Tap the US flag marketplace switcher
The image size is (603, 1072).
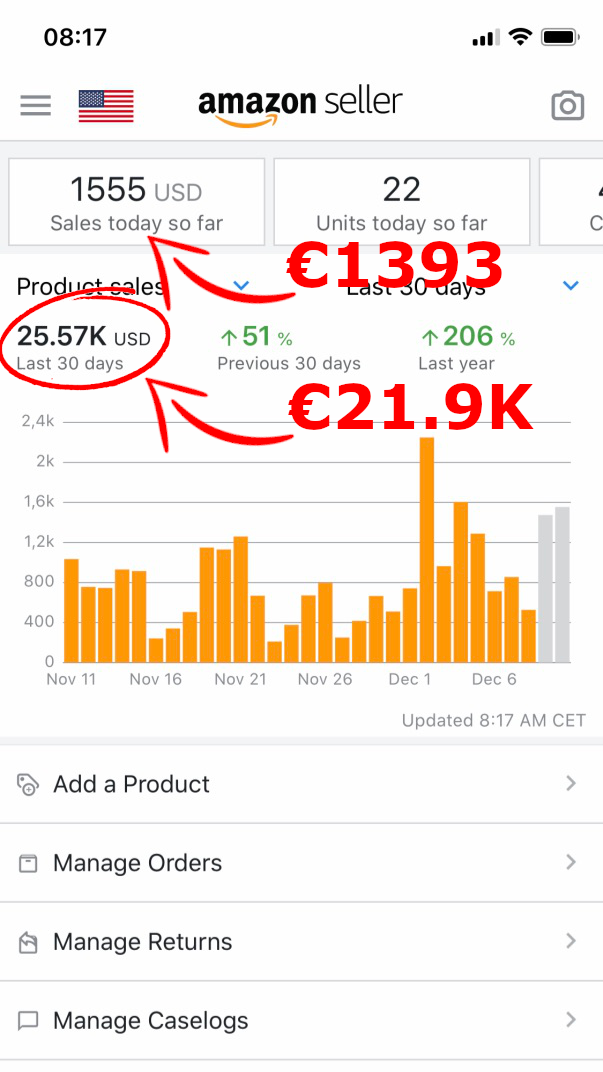(106, 105)
